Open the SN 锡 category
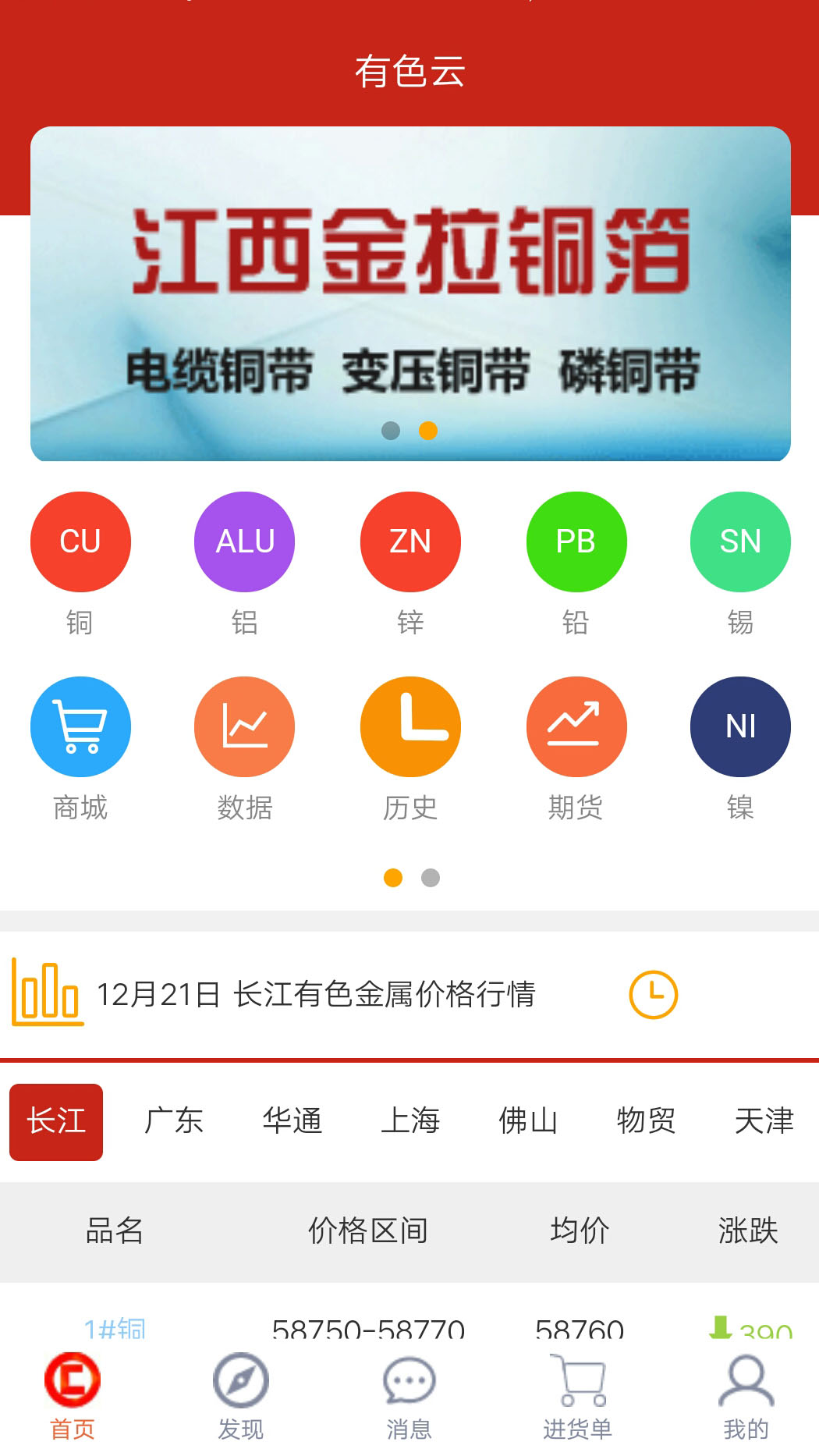Screen dimensions: 819x1456 [x=740, y=542]
